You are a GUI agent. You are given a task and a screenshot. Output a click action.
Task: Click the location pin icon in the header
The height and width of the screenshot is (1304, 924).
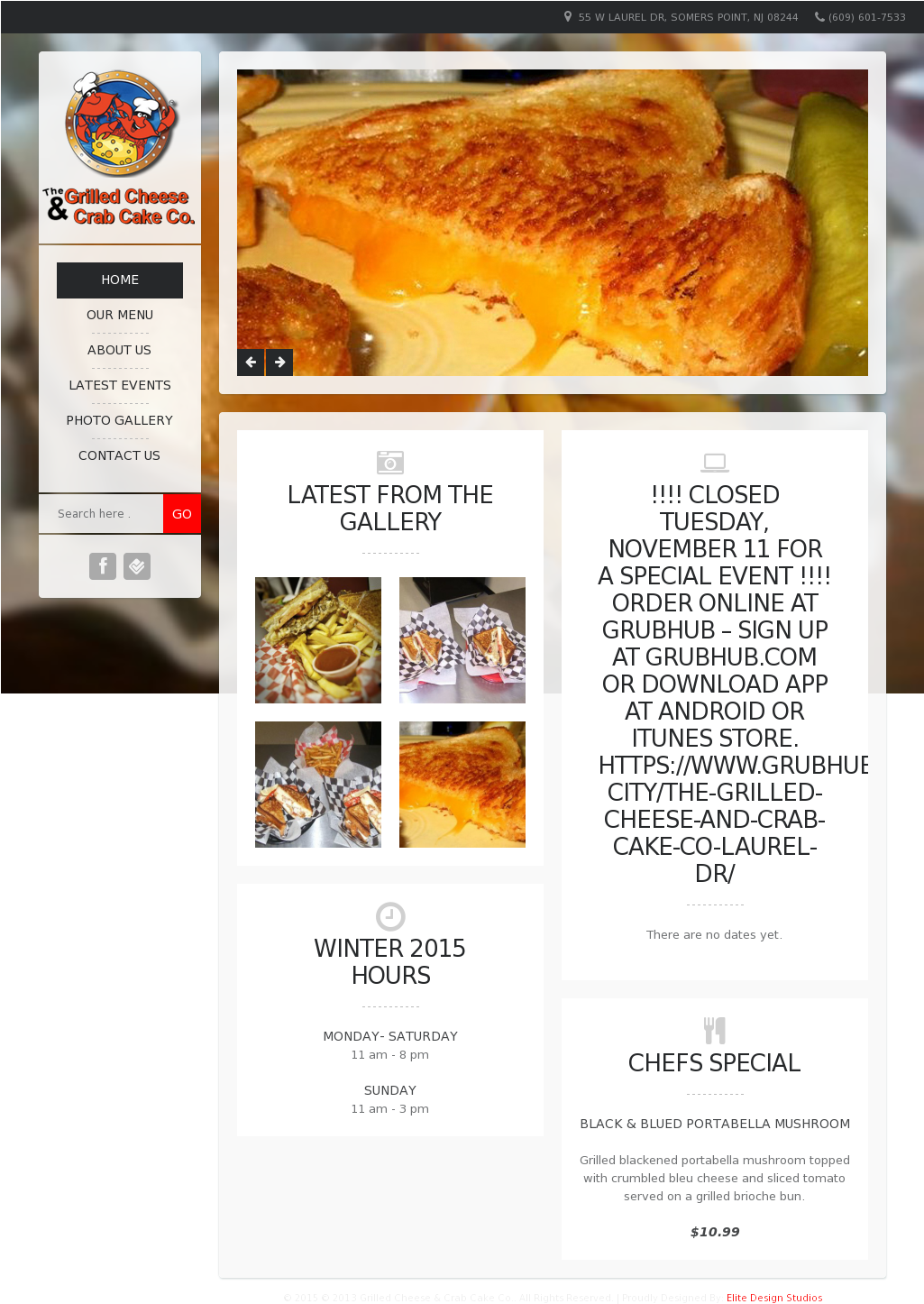[x=567, y=16]
